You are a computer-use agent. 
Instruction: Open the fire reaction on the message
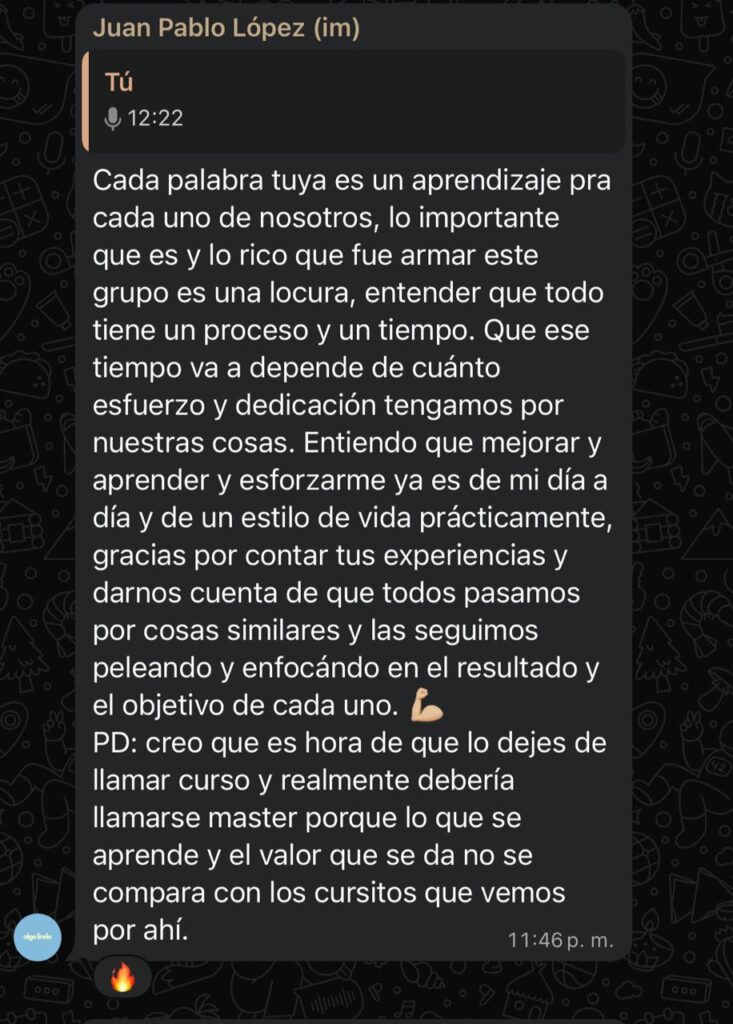click(x=122, y=978)
